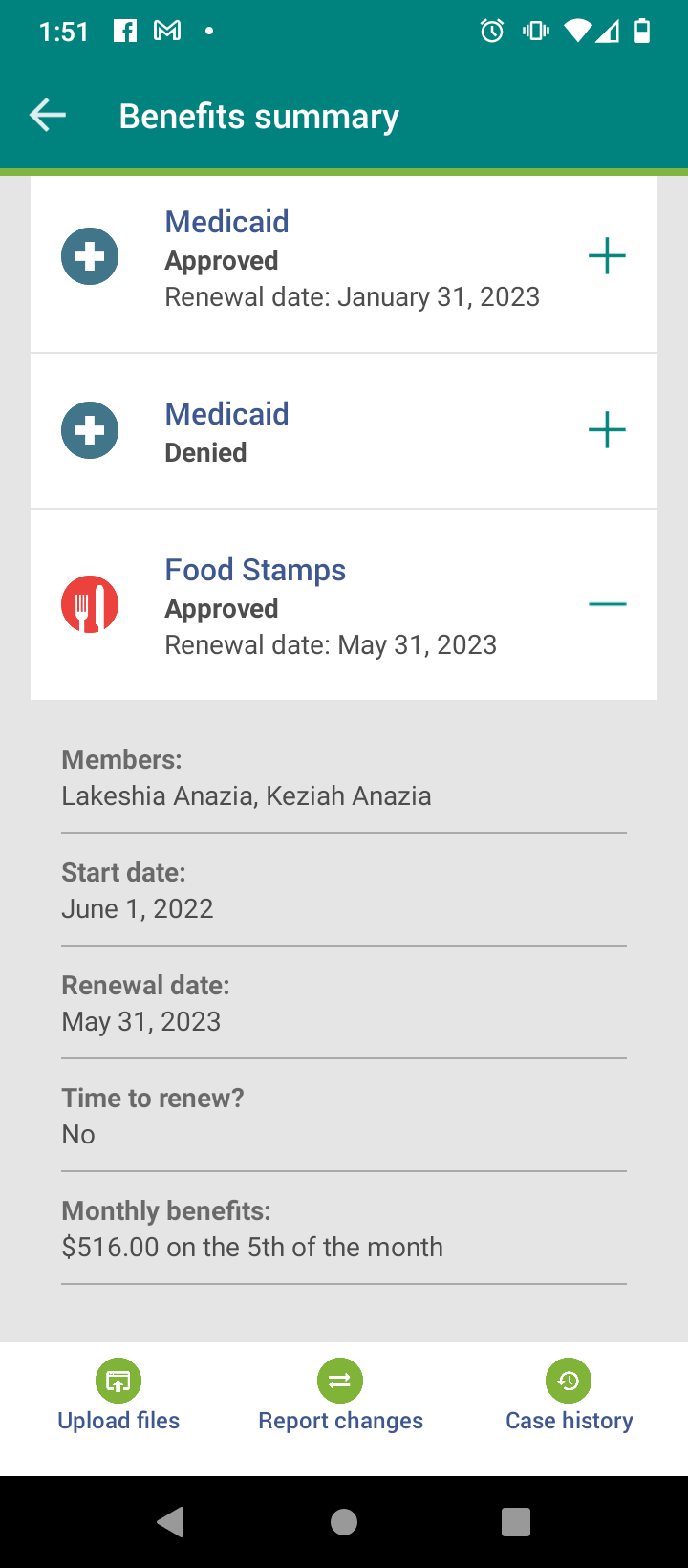This screenshot has width=688, height=1568.
Task: Expand the approved Medicaid benefit details
Action: click(x=607, y=256)
